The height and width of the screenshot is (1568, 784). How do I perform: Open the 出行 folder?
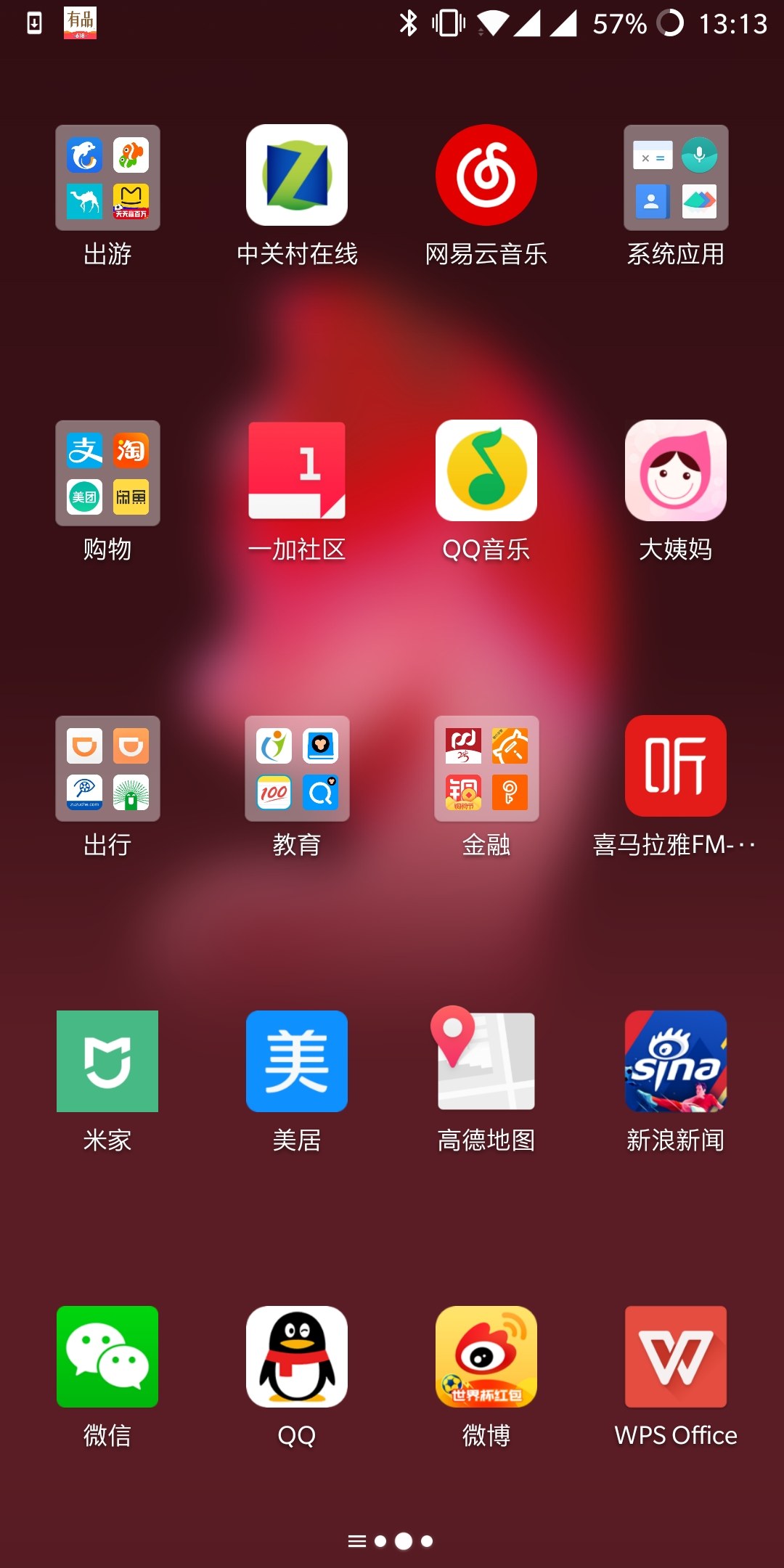pyautogui.click(x=107, y=769)
